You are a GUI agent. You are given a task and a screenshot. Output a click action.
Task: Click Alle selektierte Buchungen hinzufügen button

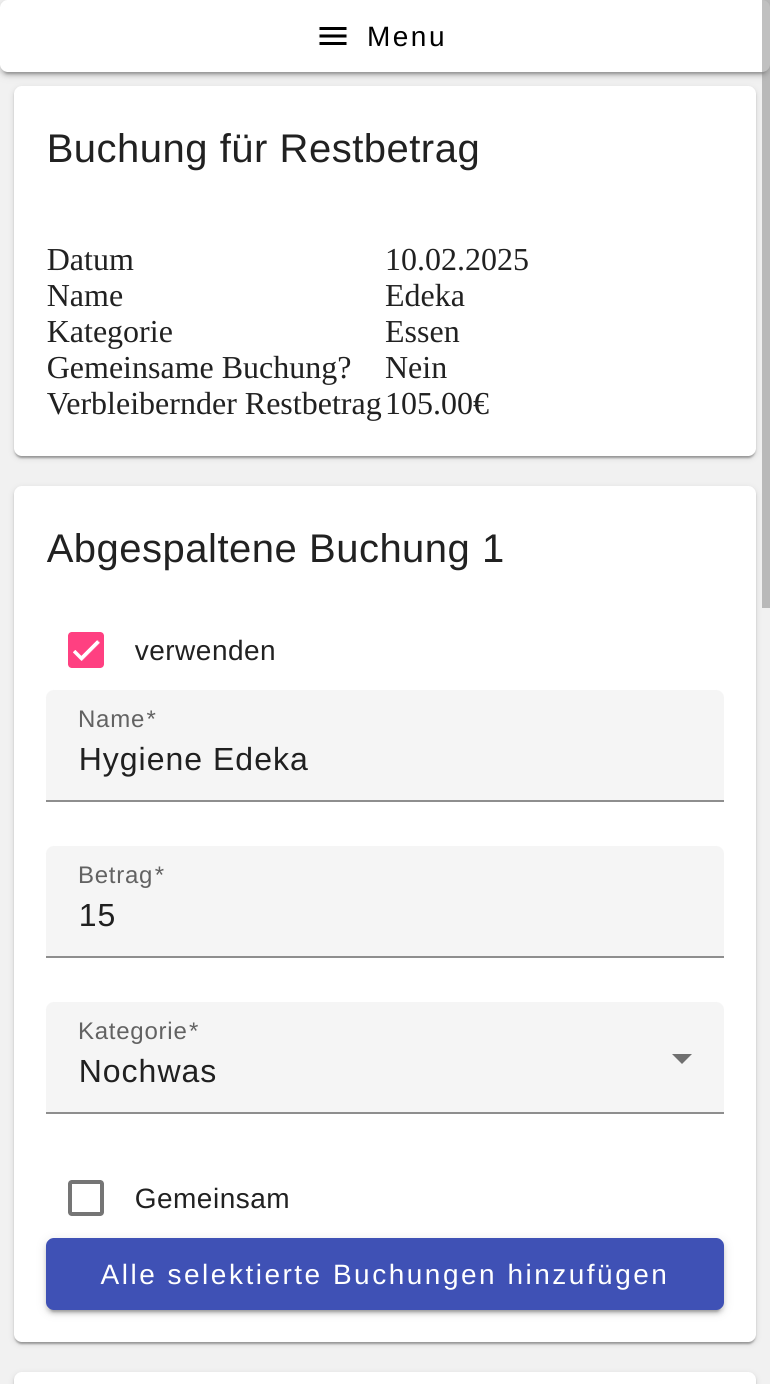point(384,1274)
